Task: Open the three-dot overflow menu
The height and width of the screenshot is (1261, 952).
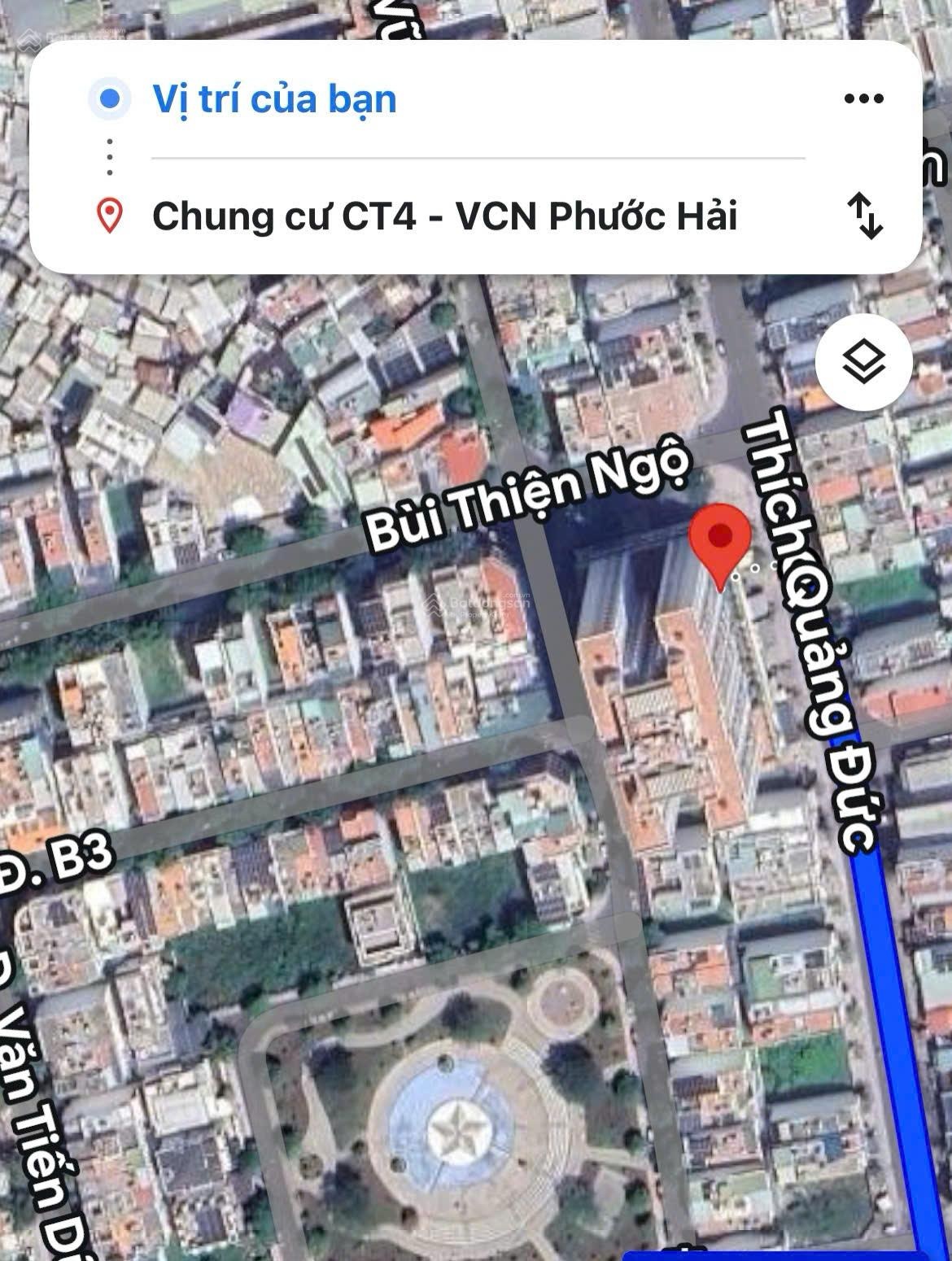Action: [863, 99]
